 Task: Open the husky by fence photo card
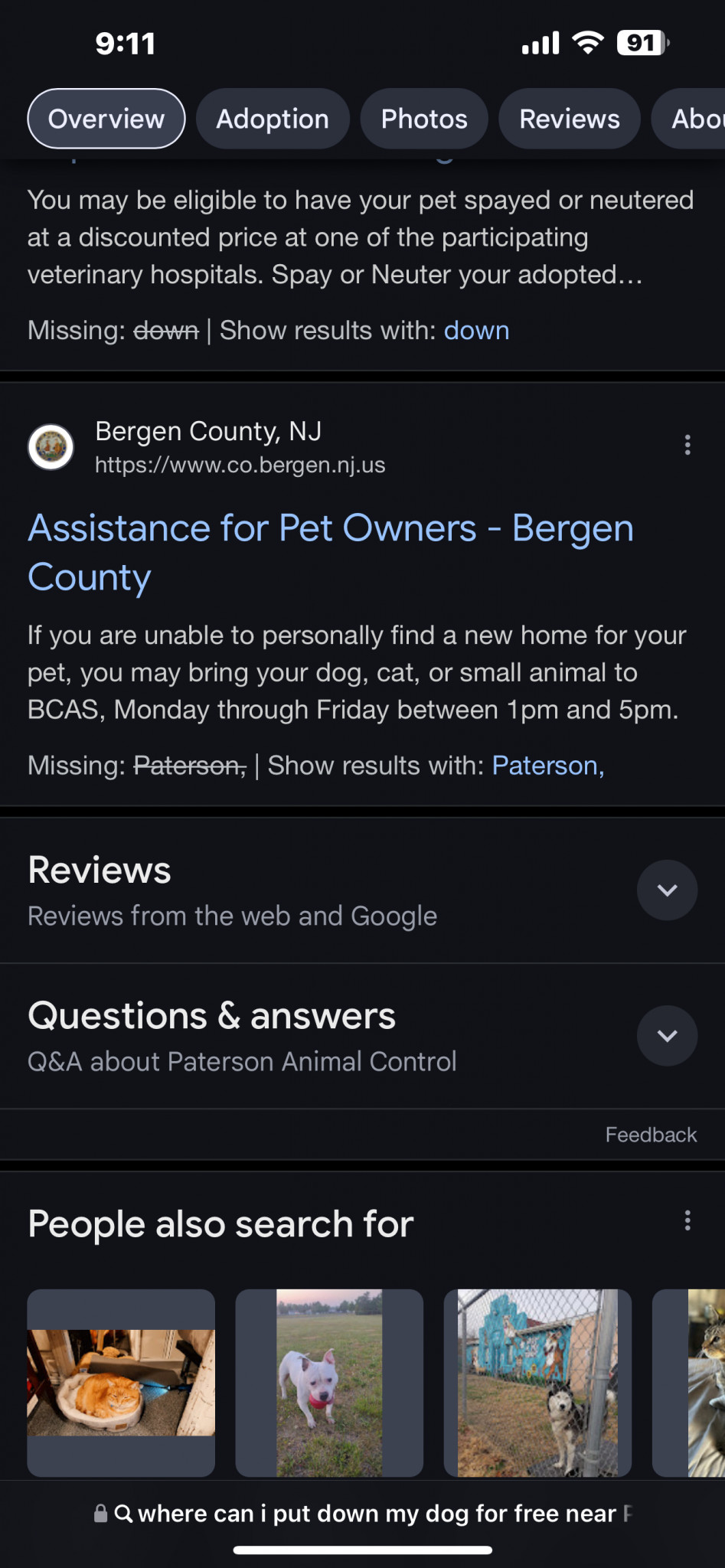point(537,1383)
